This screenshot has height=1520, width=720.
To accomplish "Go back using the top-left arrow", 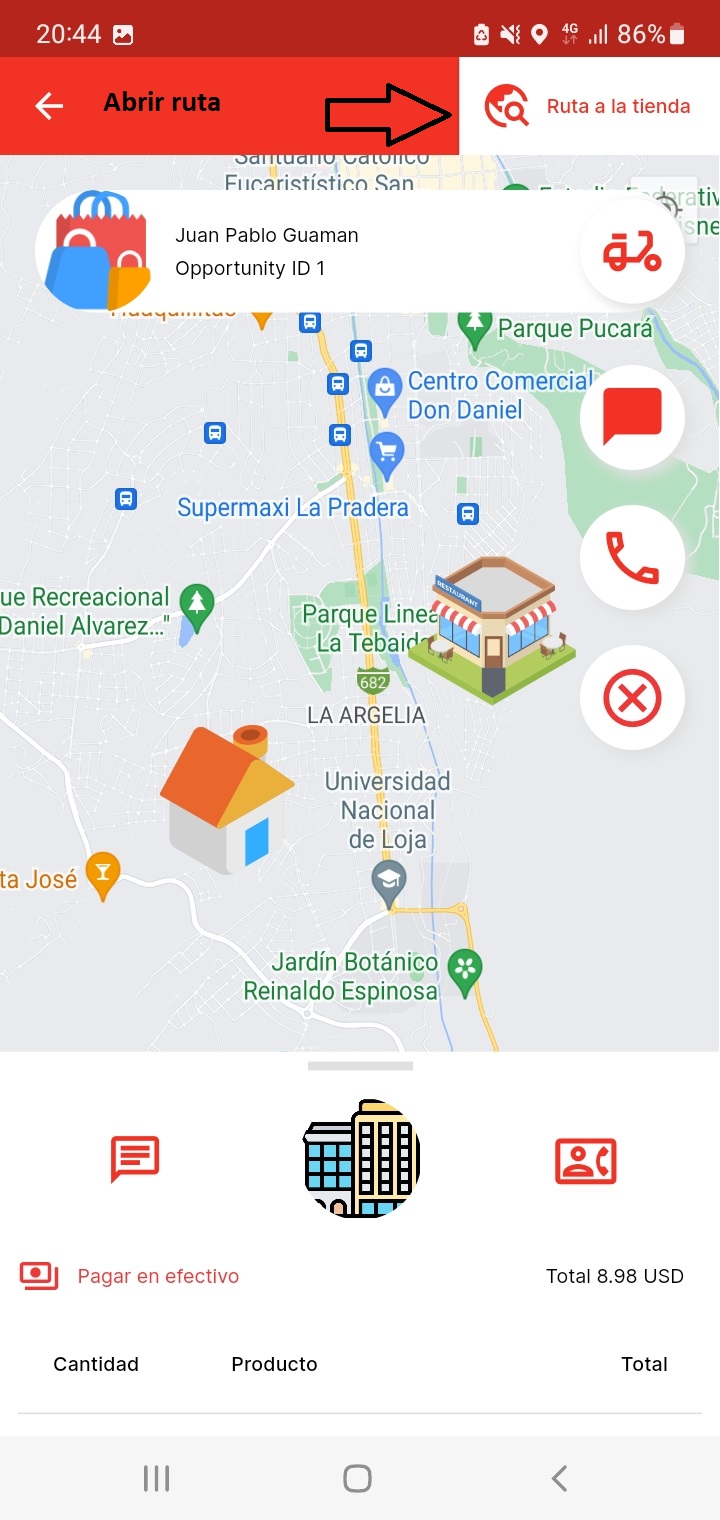I will (49, 105).
